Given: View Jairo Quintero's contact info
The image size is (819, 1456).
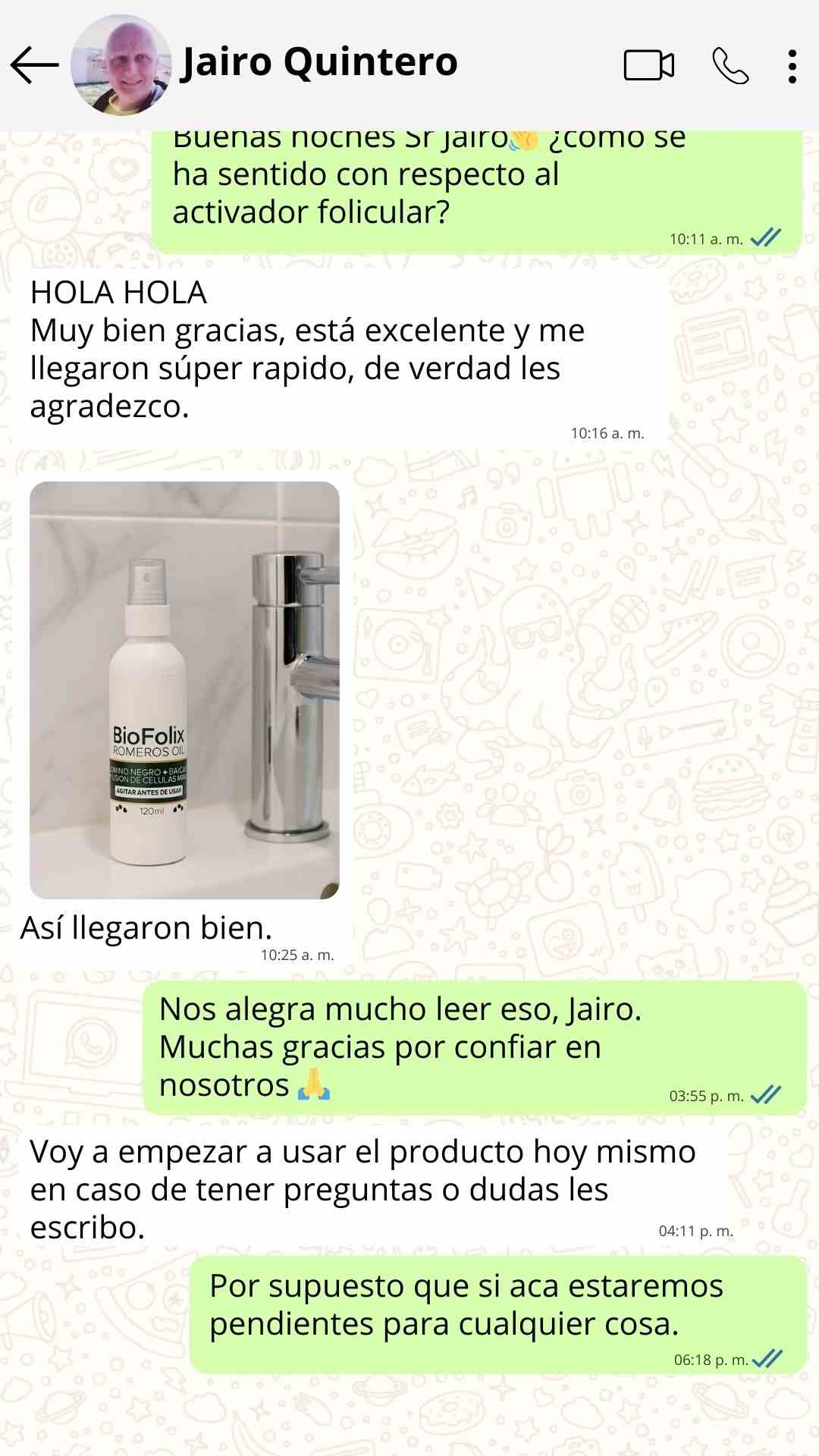Looking at the screenshot, I should [x=318, y=62].
